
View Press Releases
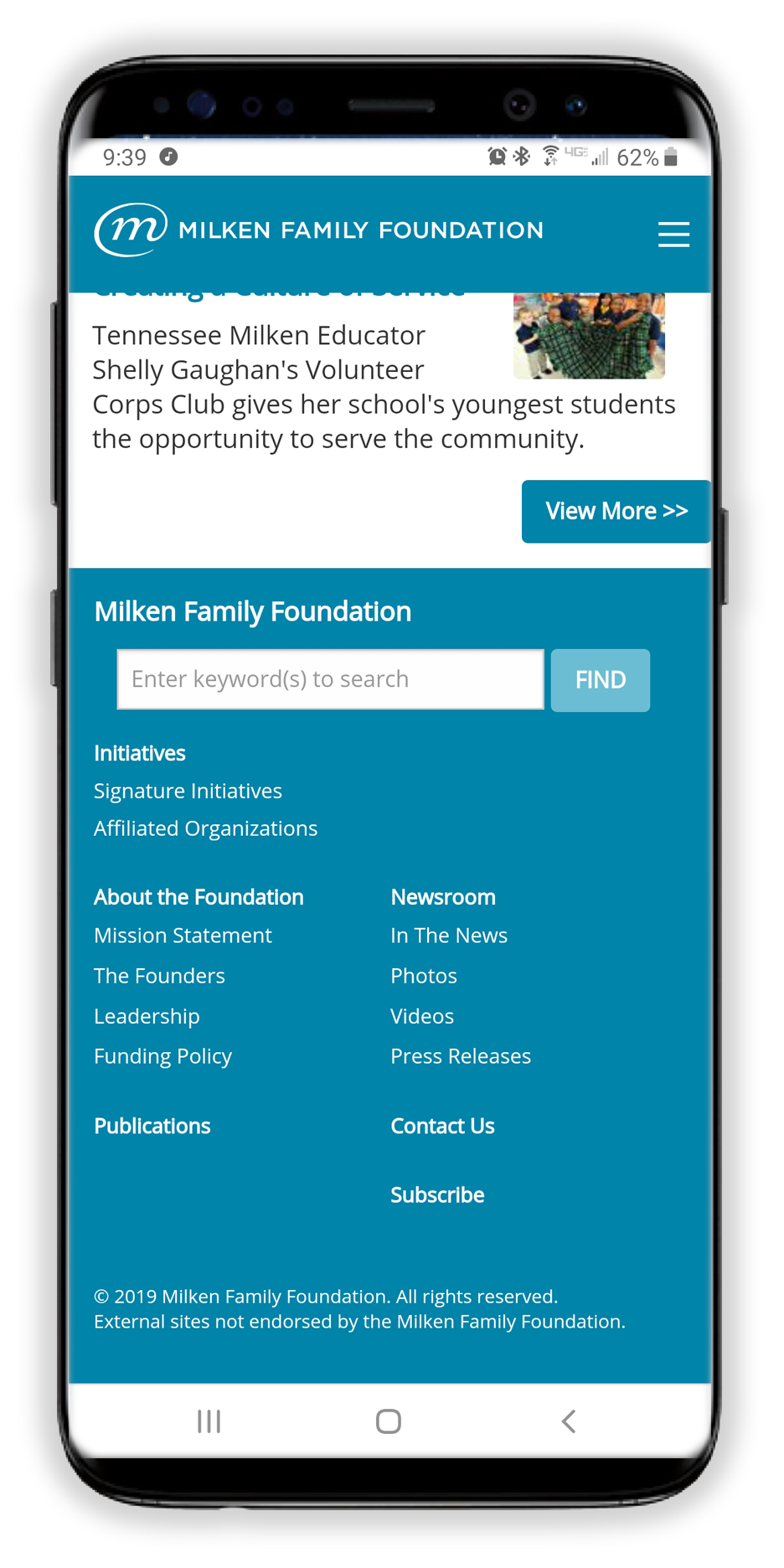click(x=461, y=1056)
